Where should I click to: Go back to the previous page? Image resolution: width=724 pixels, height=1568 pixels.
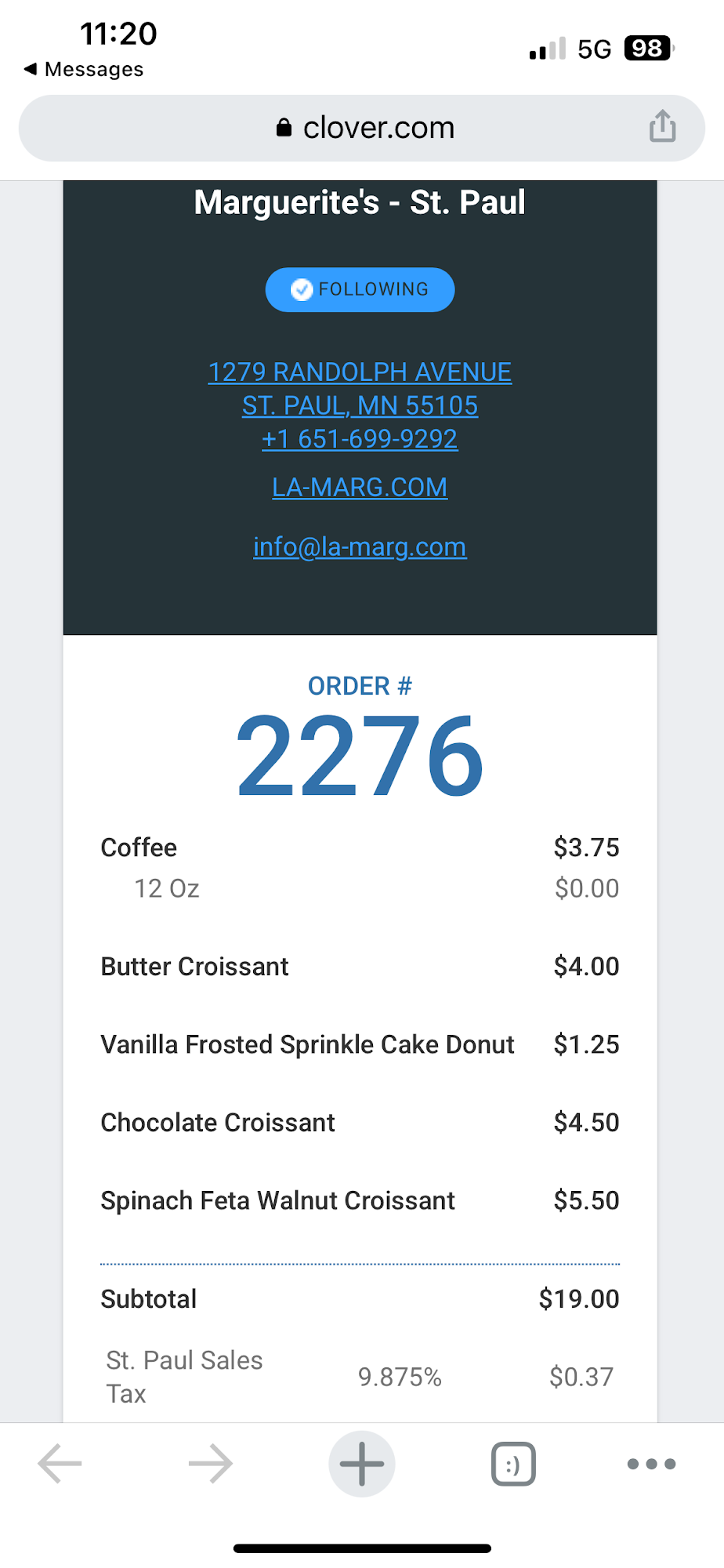point(60,1464)
